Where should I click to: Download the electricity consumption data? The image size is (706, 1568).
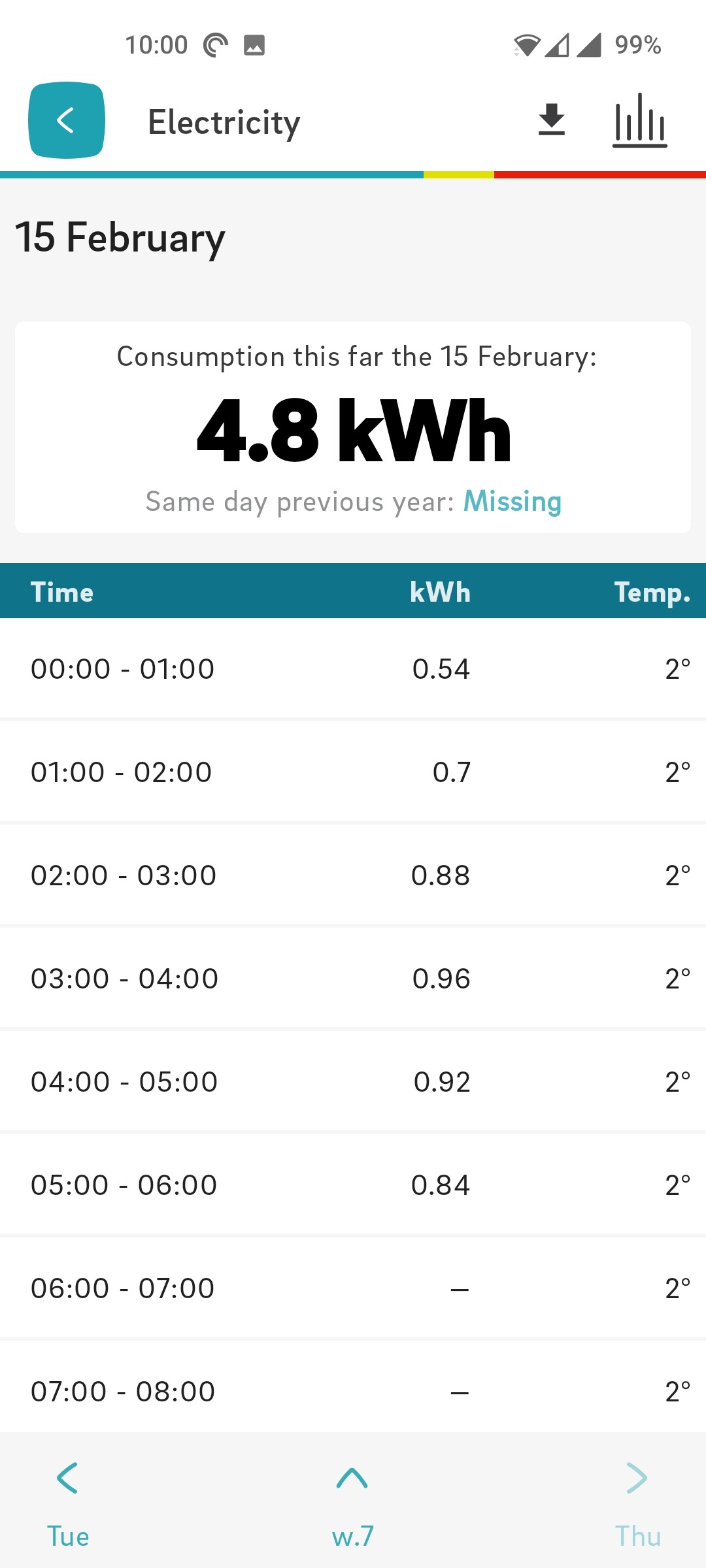coord(551,120)
